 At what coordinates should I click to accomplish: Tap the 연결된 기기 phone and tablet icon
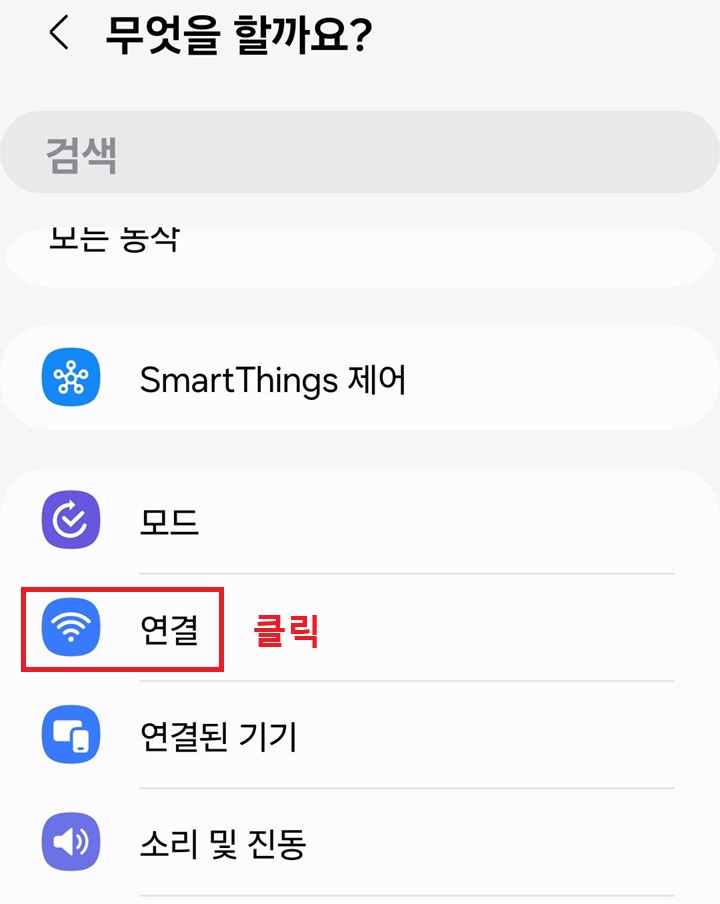point(70,736)
